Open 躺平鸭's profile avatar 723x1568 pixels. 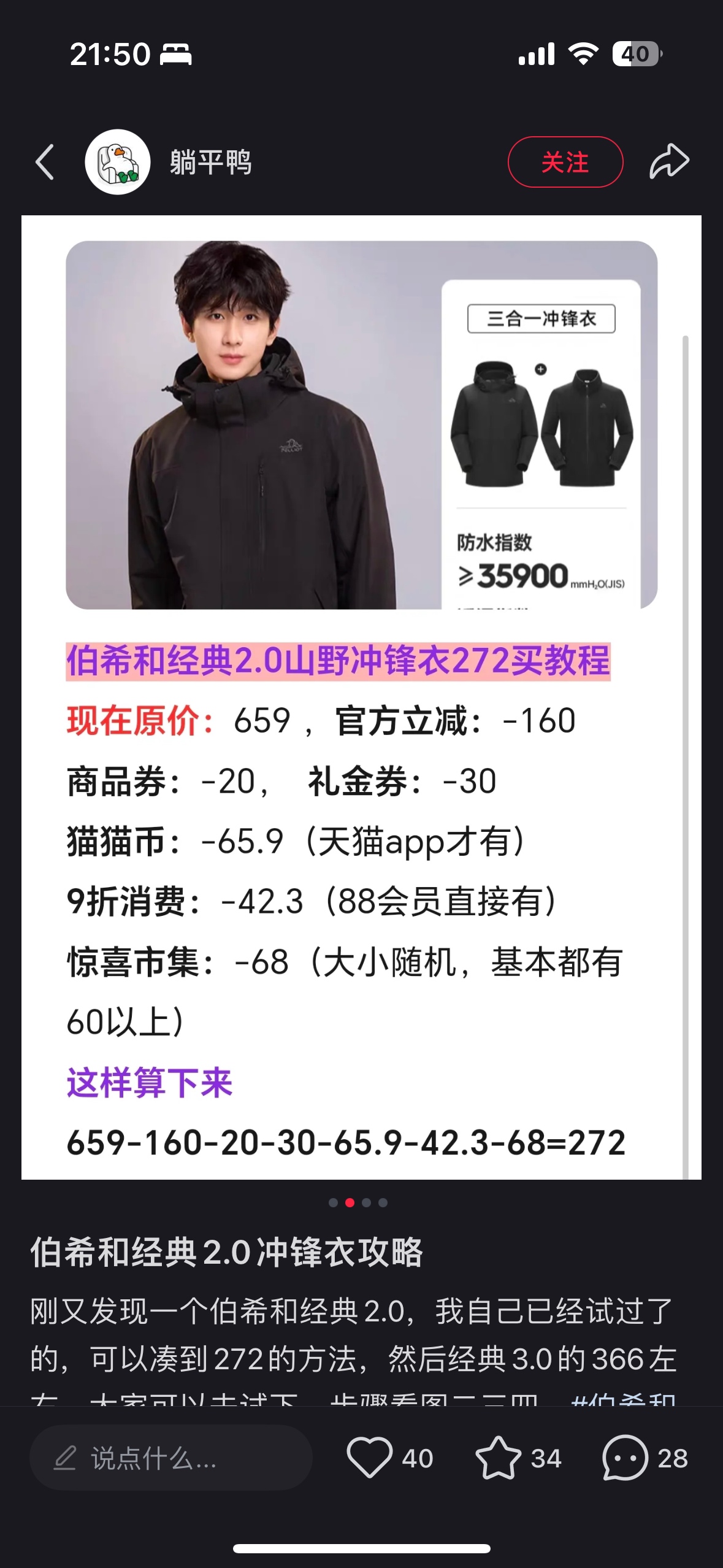[118, 163]
